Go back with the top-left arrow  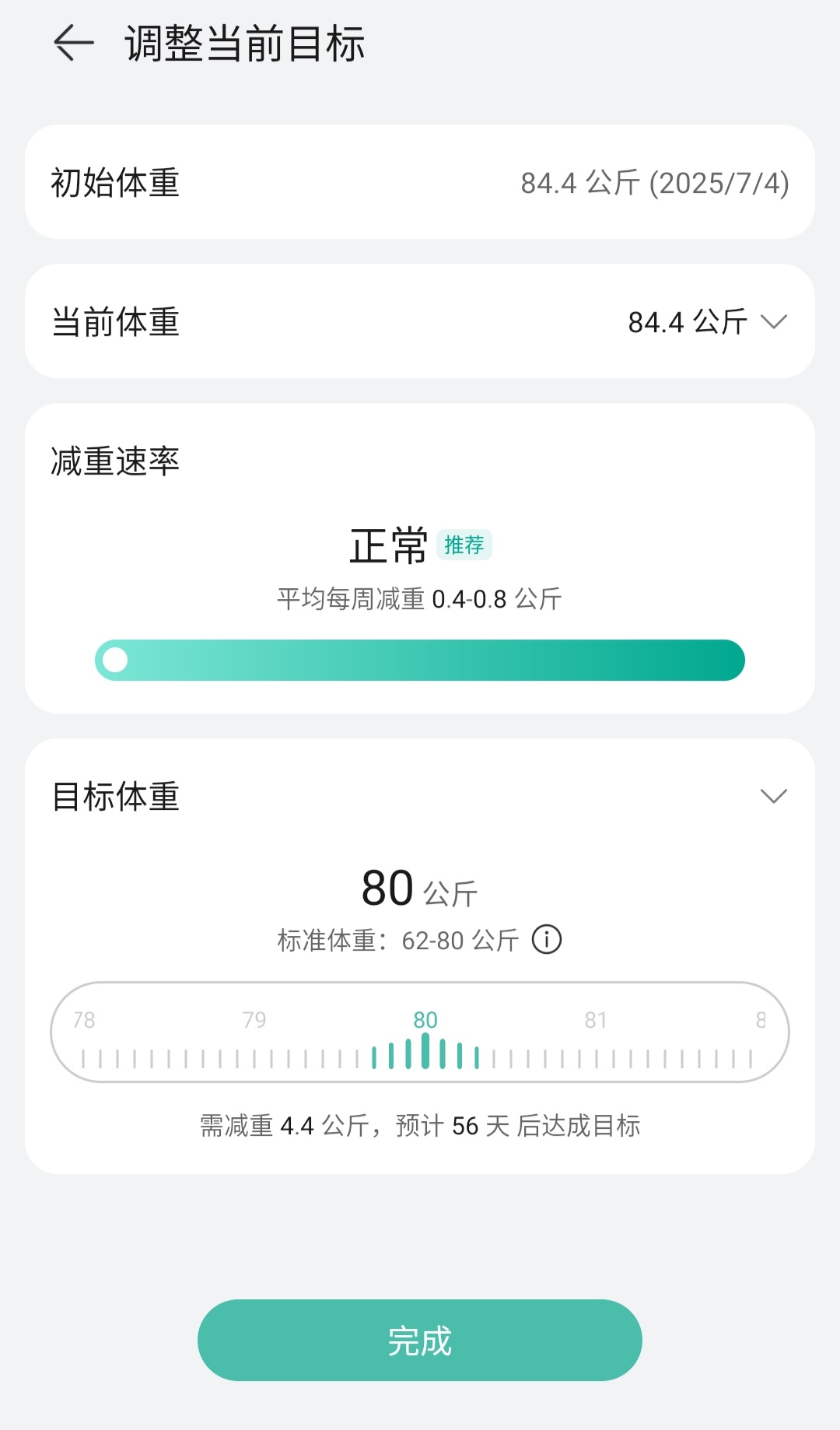pyautogui.click(x=74, y=43)
